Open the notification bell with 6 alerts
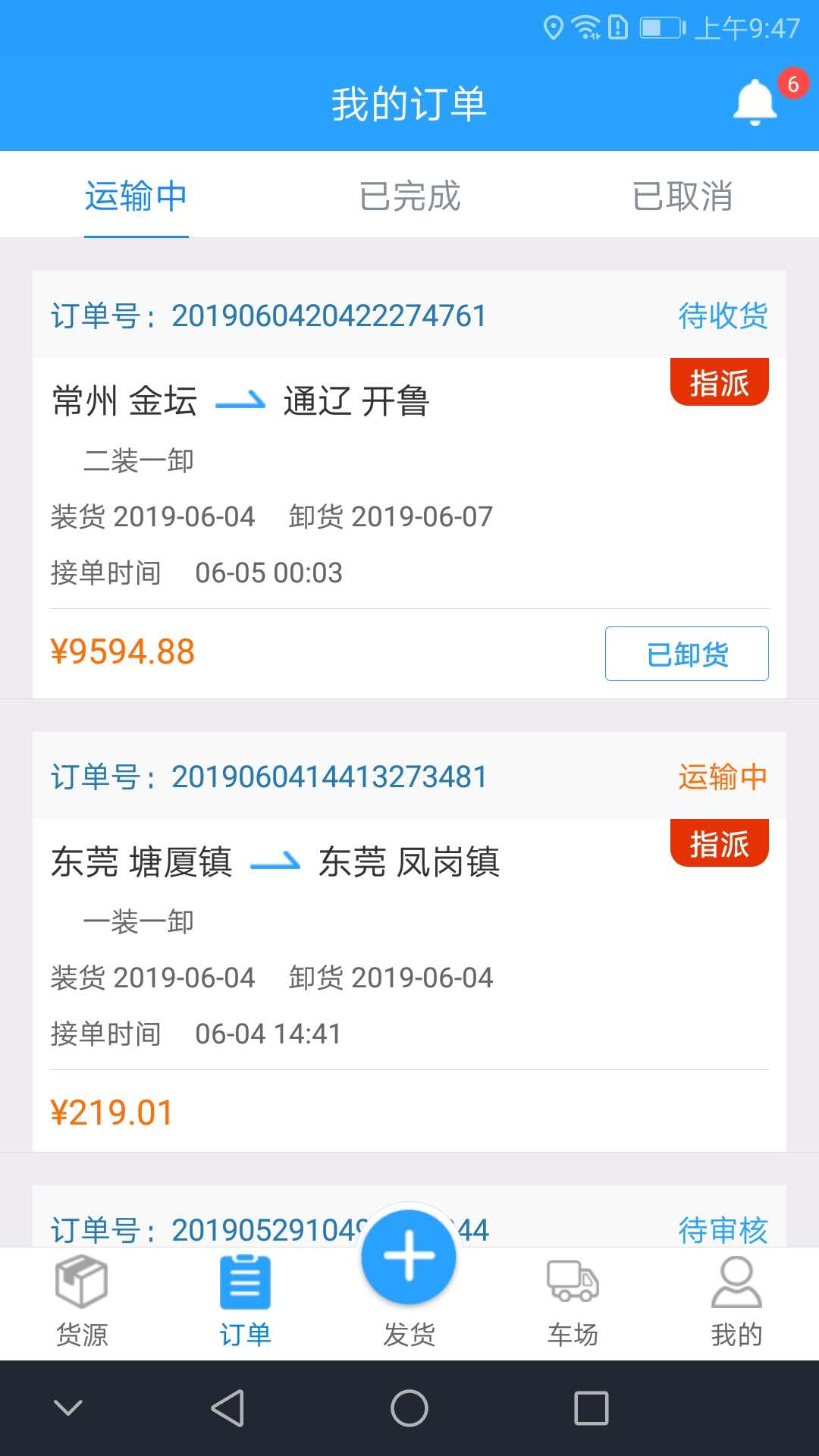 pos(755,102)
